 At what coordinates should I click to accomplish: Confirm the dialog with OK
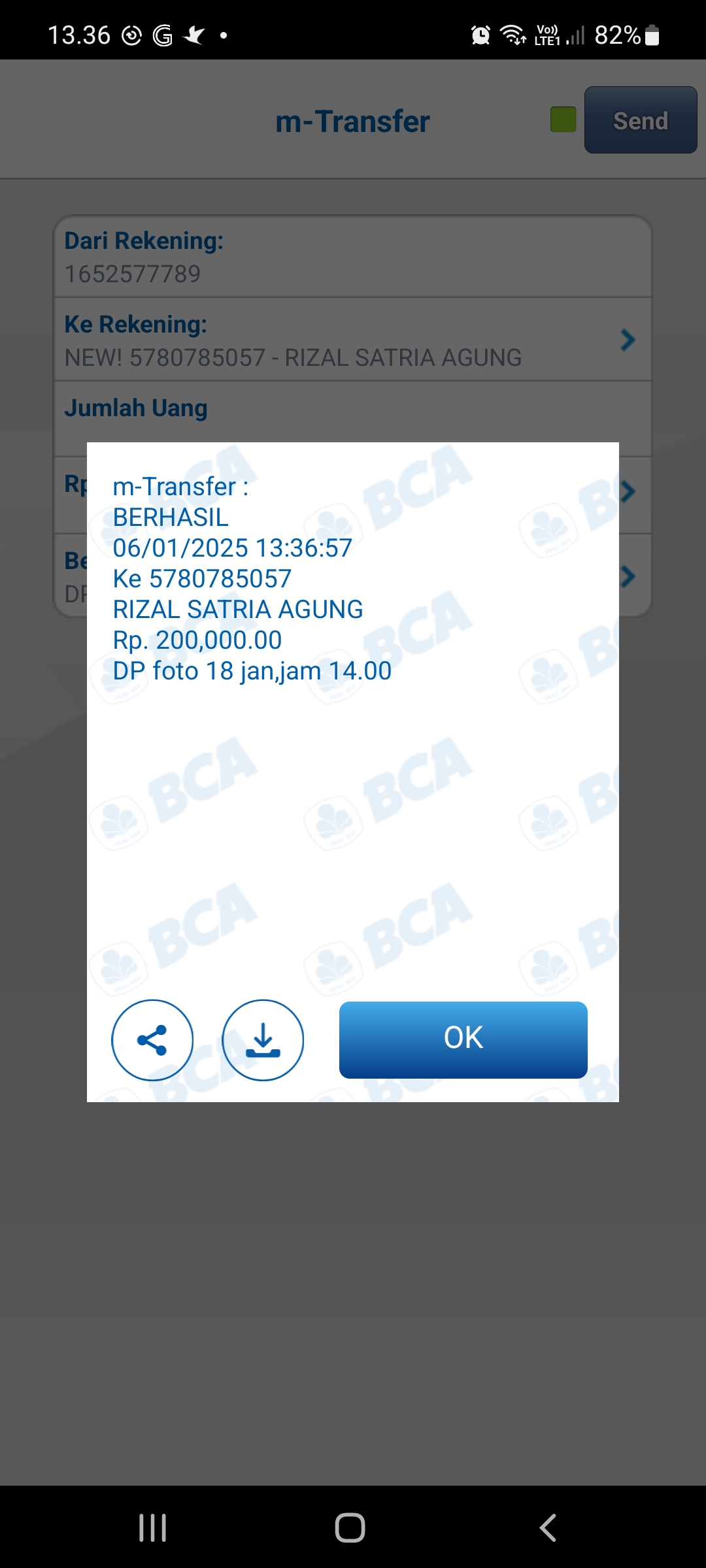463,1039
